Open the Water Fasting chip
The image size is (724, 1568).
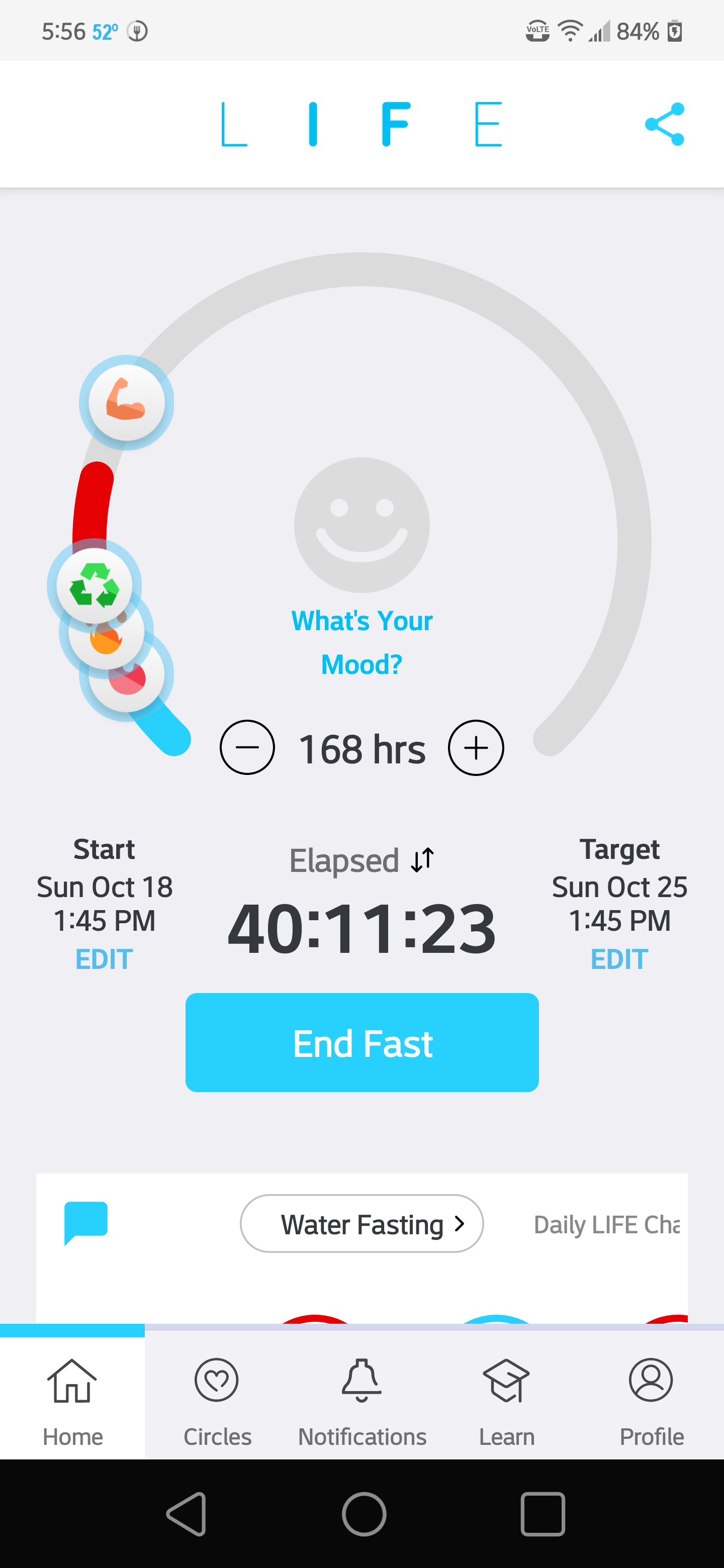361,1224
